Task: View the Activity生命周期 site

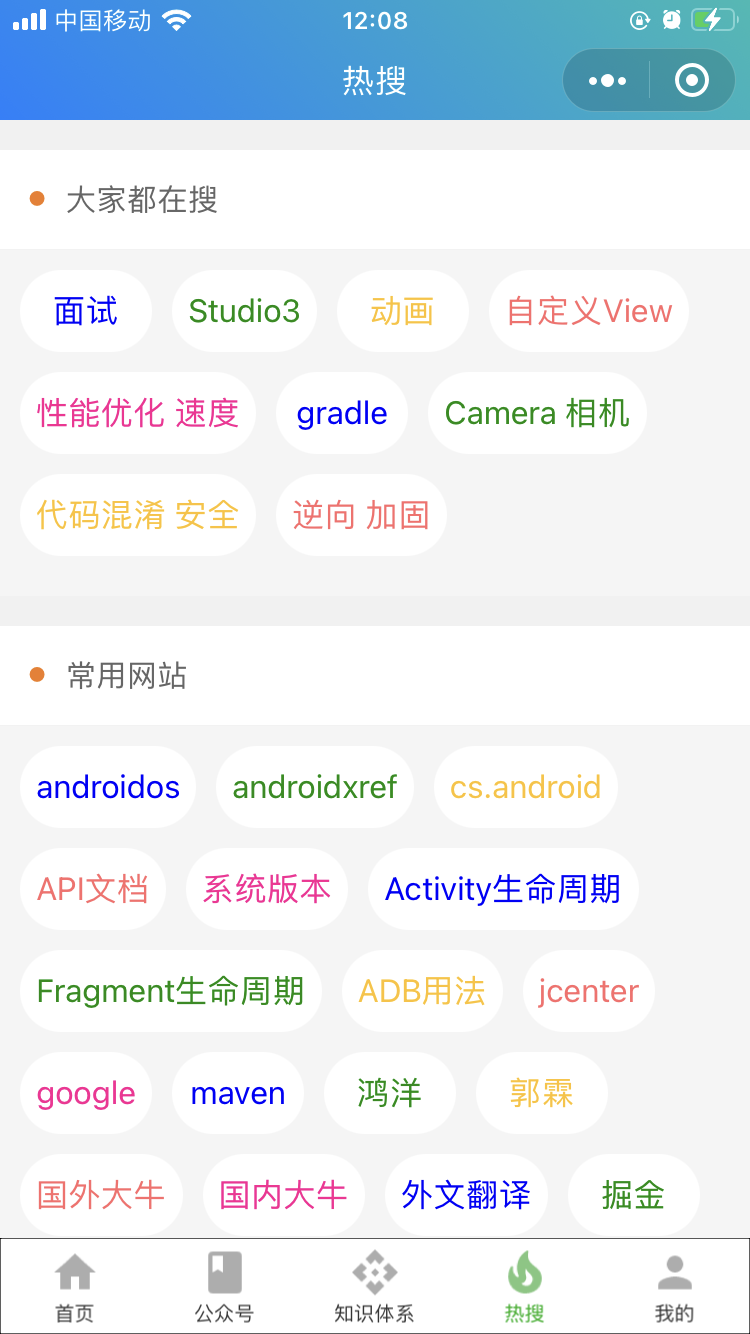Action: tap(503, 889)
